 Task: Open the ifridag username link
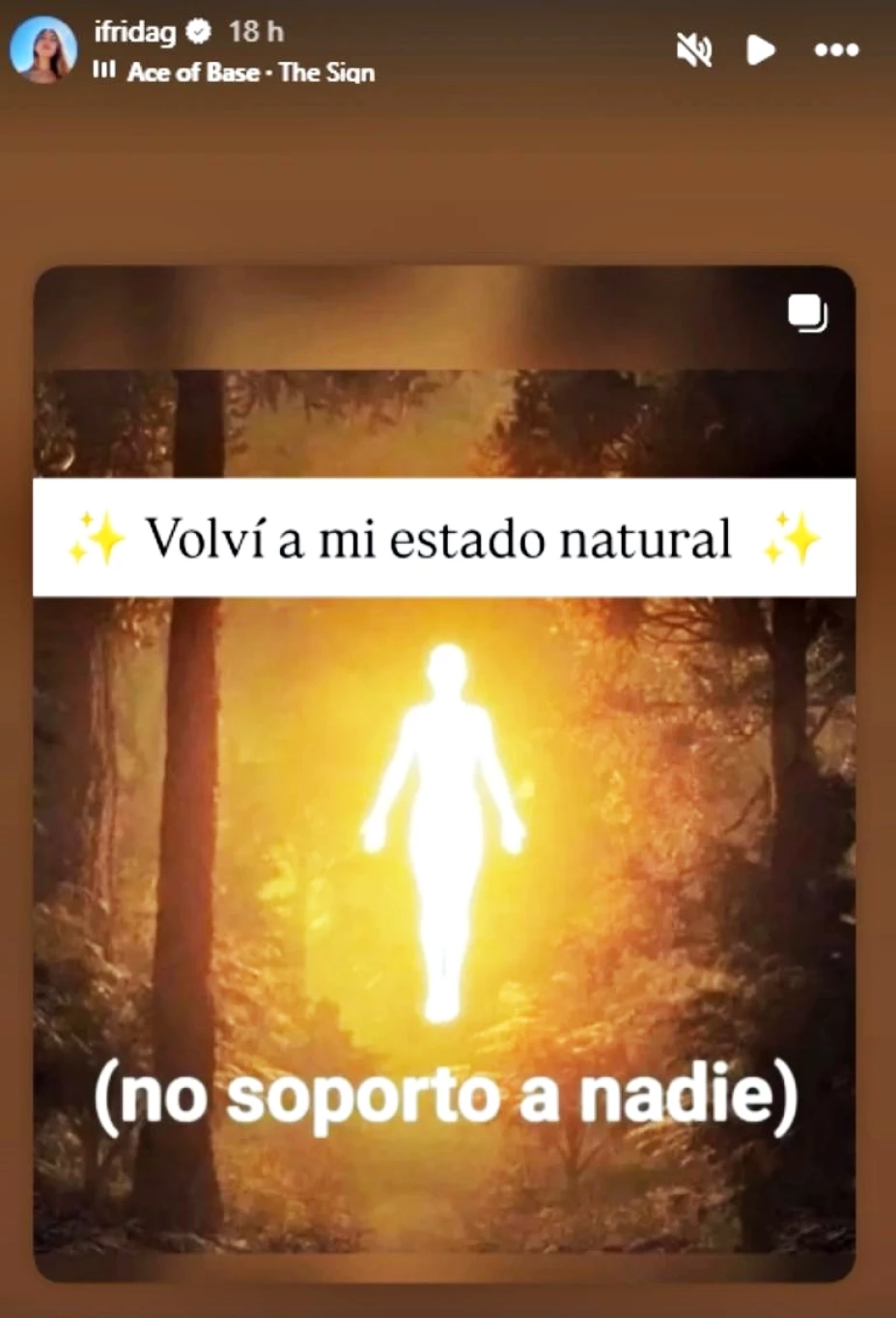tap(135, 32)
